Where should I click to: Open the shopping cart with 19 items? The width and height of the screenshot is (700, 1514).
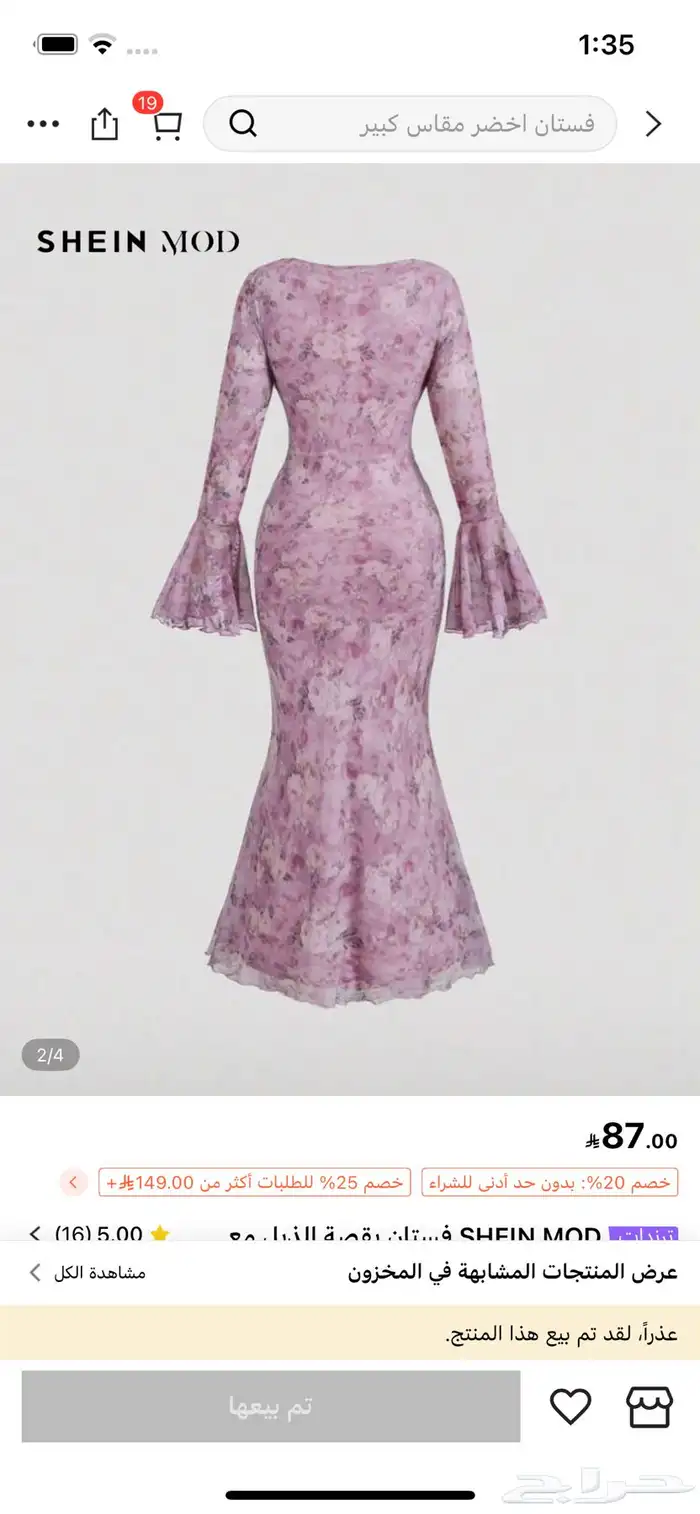(x=165, y=122)
